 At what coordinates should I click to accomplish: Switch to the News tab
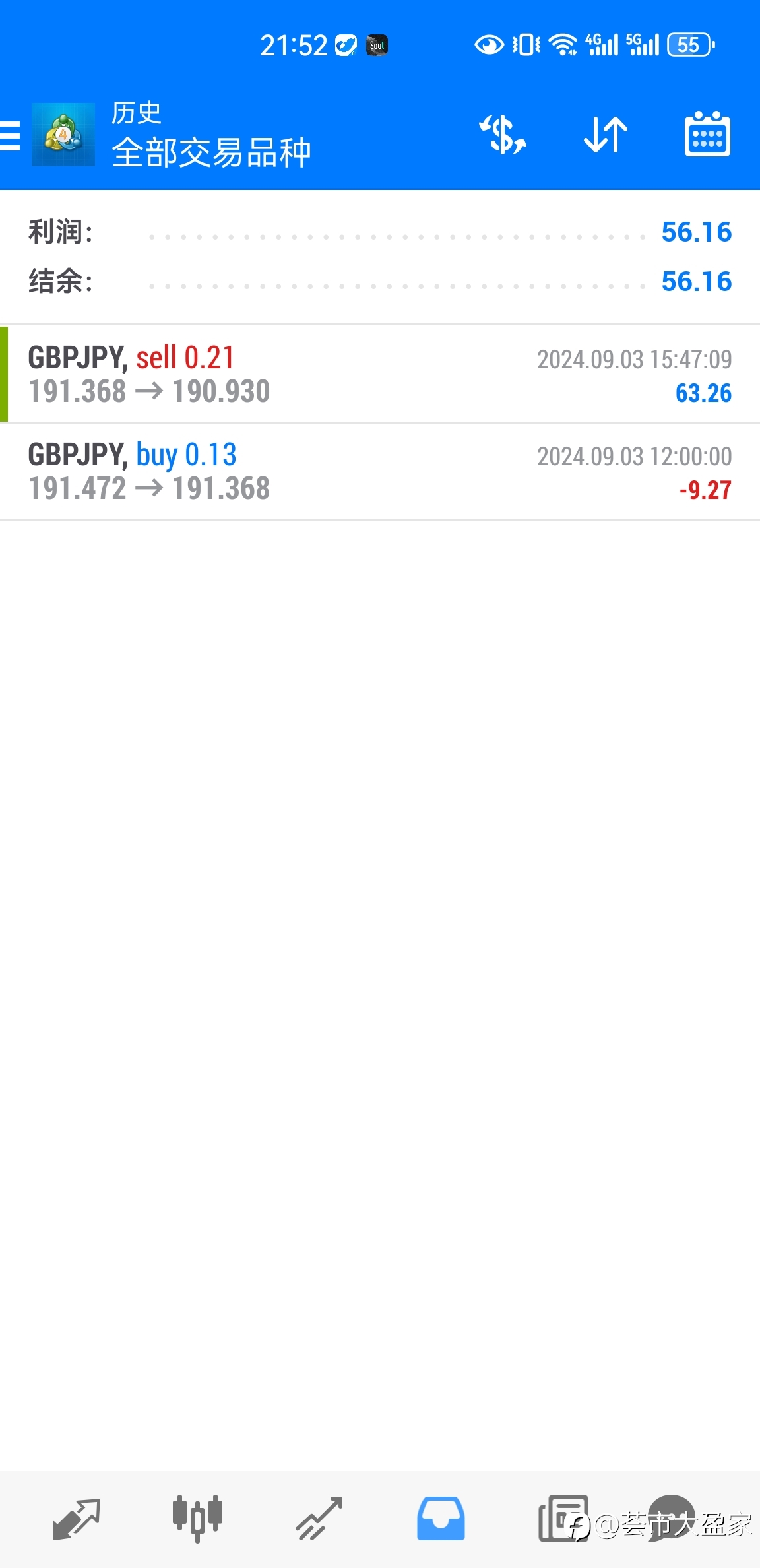point(563,1518)
